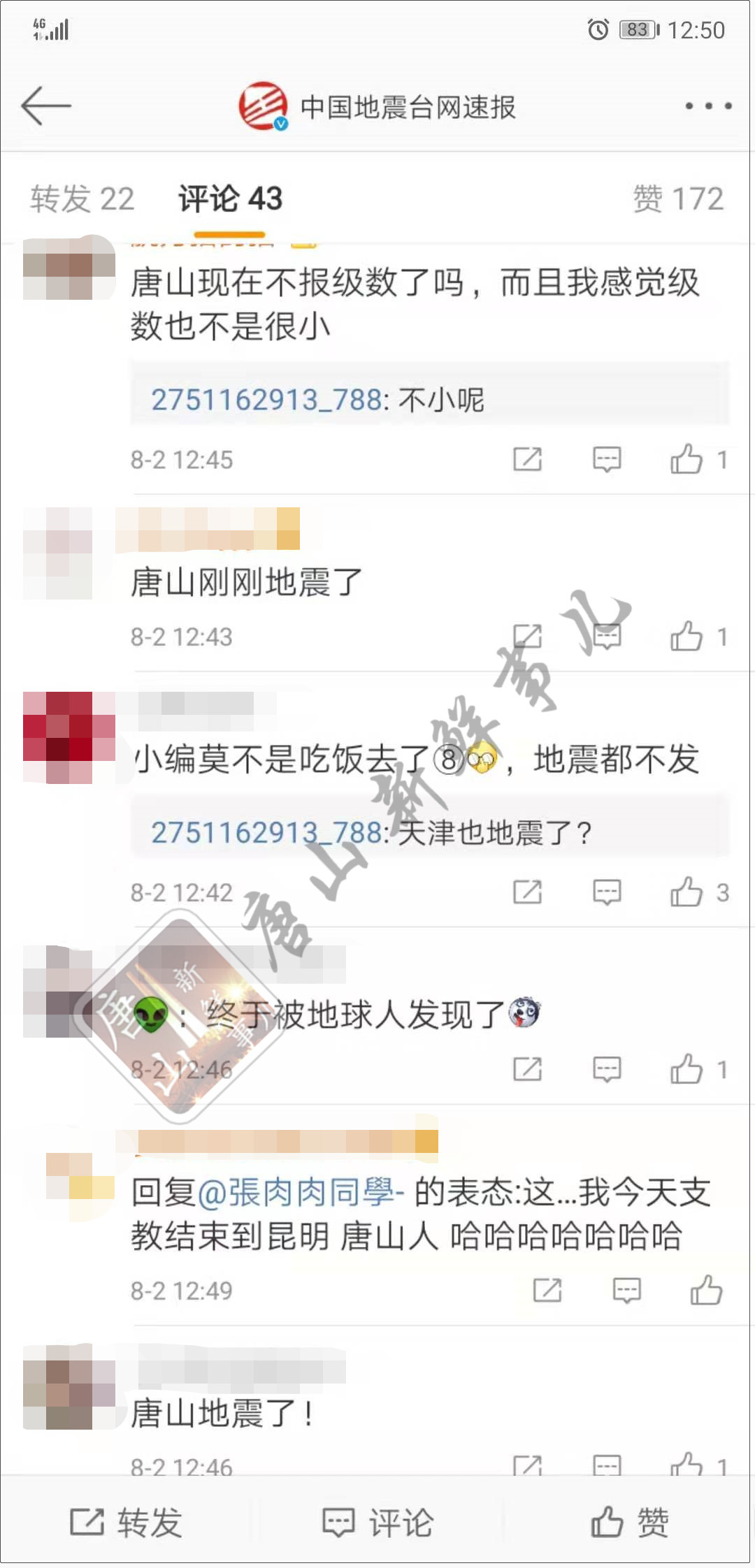The width and height of the screenshot is (755, 1568).
Task: Go back with the arrow icon
Action: (x=46, y=106)
